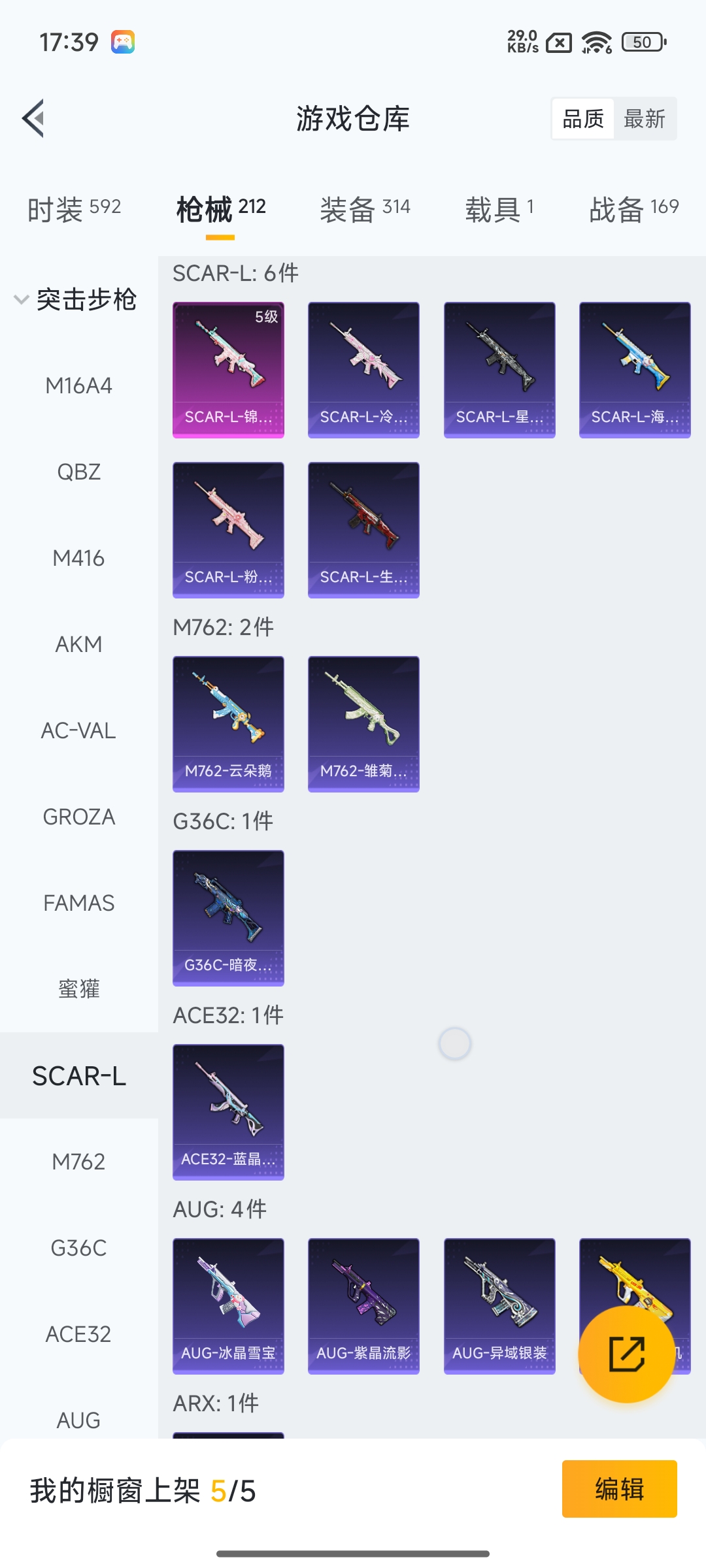Sort the warehouse by 最新
The image size is (706, 1568).
(x=645, y=119)
